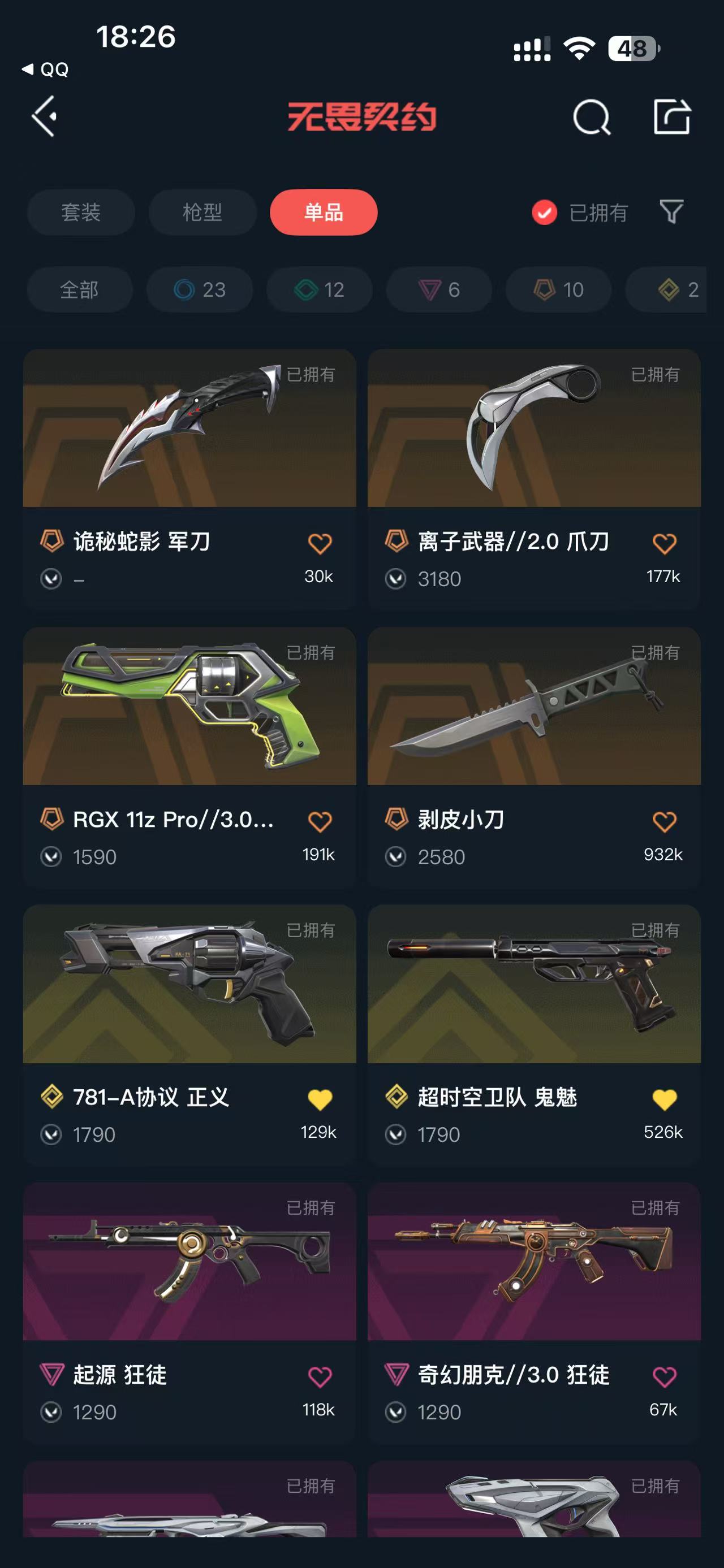Image resolution: width=724 pixels, height=1568 pixels.
Task: Share this page via share icon
Action: coord(671,116)
